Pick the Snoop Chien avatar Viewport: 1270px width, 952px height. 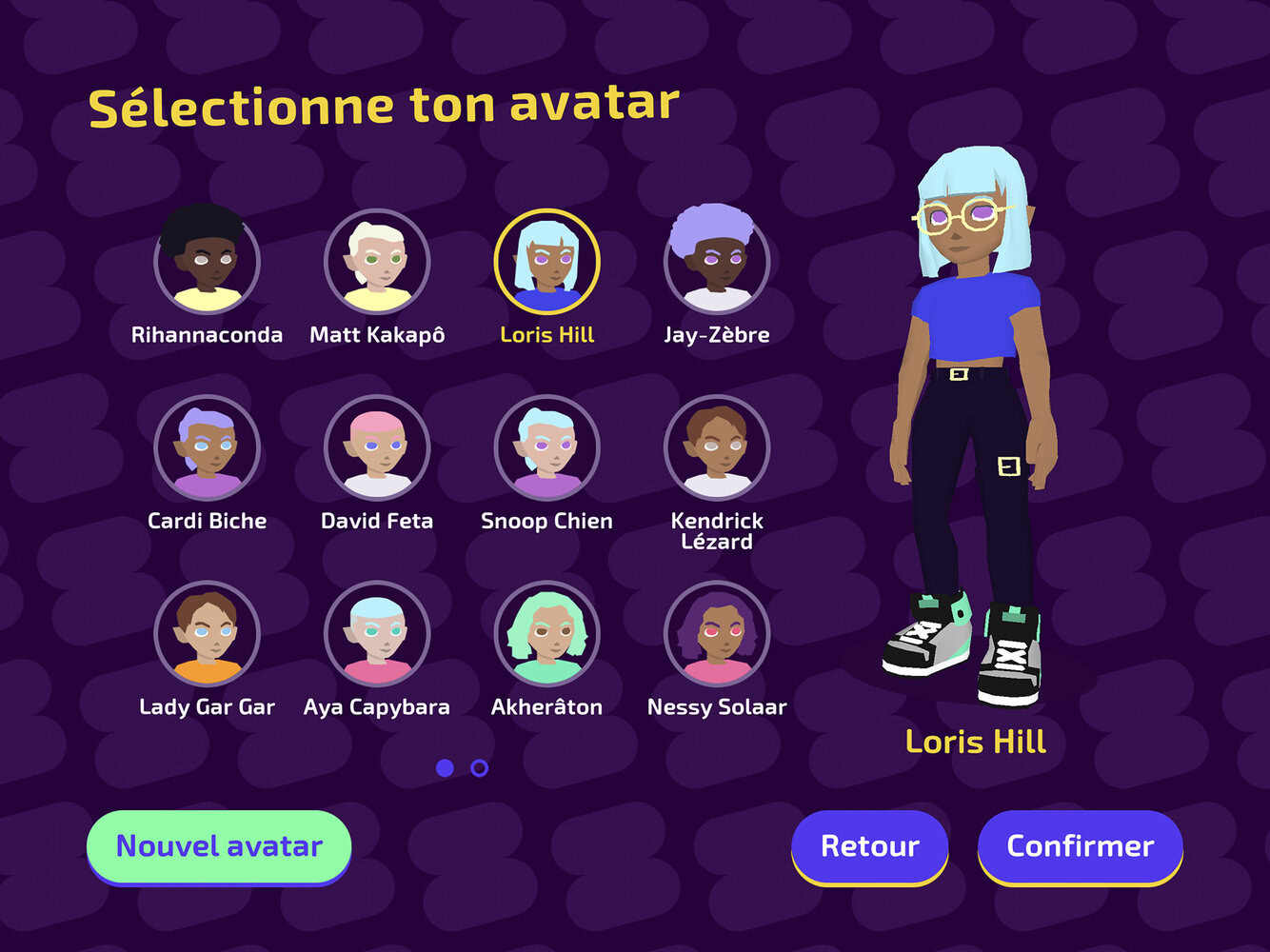pos(546,447)
